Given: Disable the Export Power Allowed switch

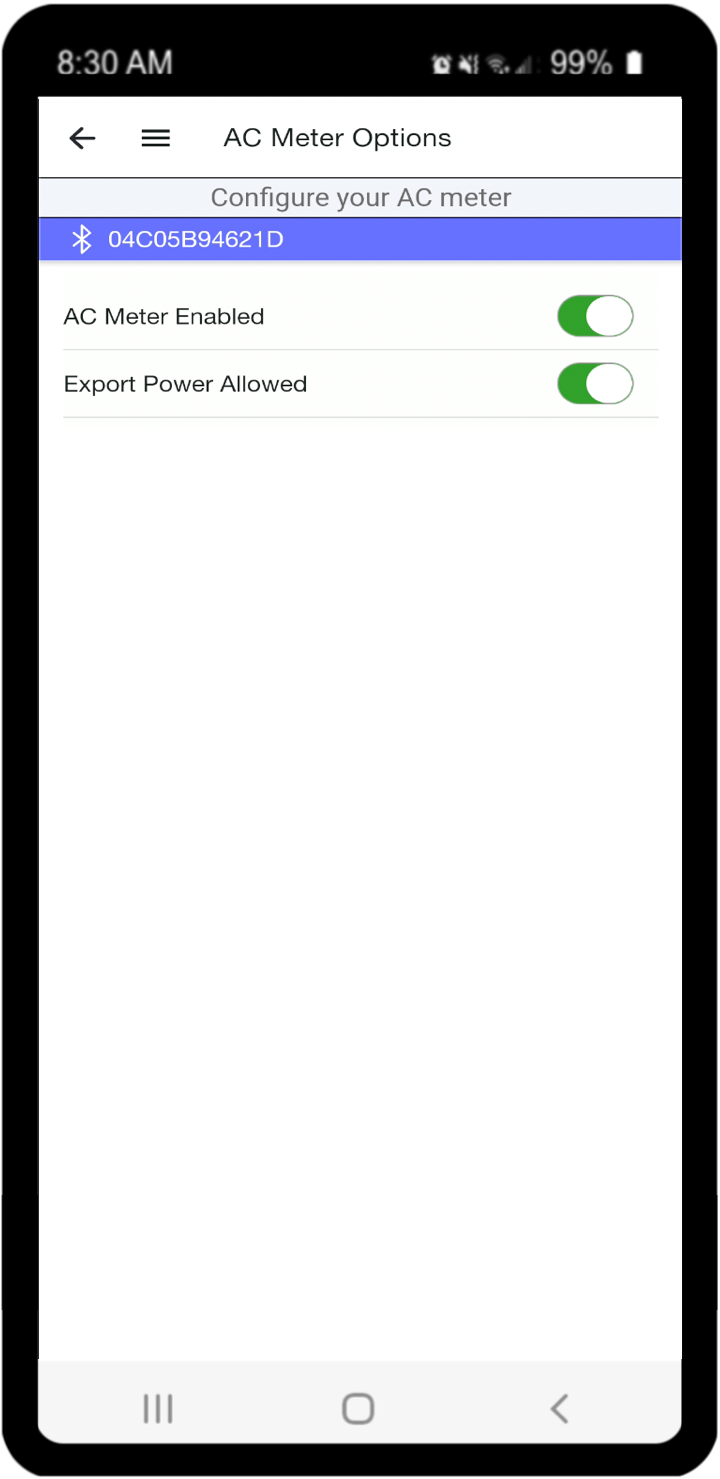Looking at the screenshot, I should click(x=595, y=384).
